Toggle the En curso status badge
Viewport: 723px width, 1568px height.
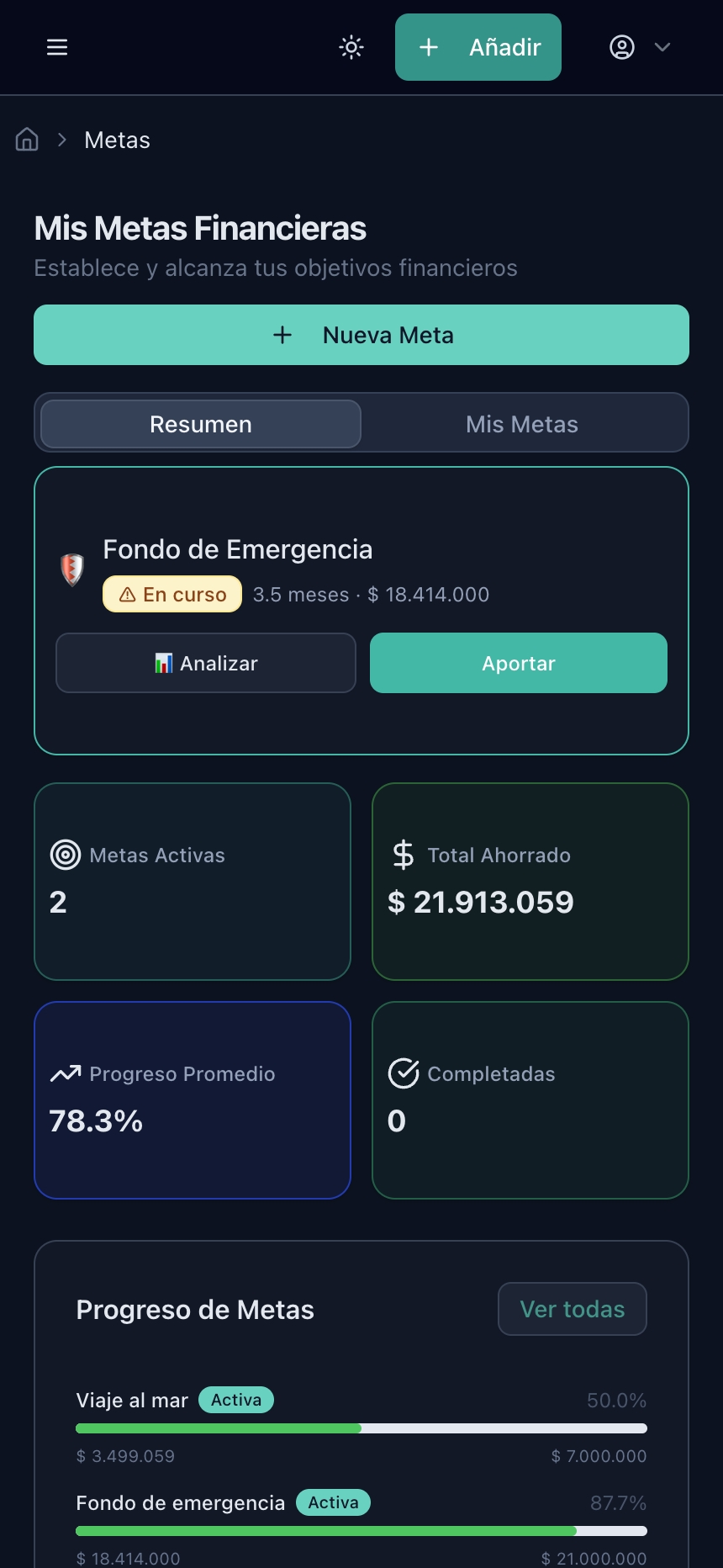pyautogui.click(x=172, y=594)
